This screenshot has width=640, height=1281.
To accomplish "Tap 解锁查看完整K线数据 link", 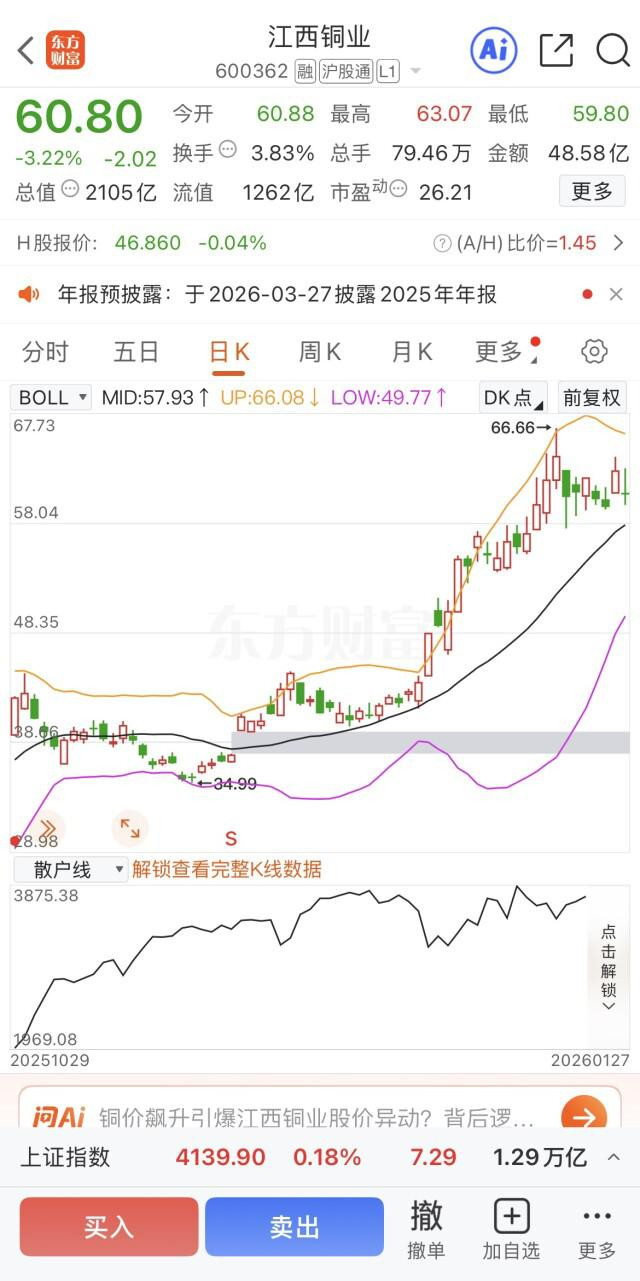I will 227,869.
